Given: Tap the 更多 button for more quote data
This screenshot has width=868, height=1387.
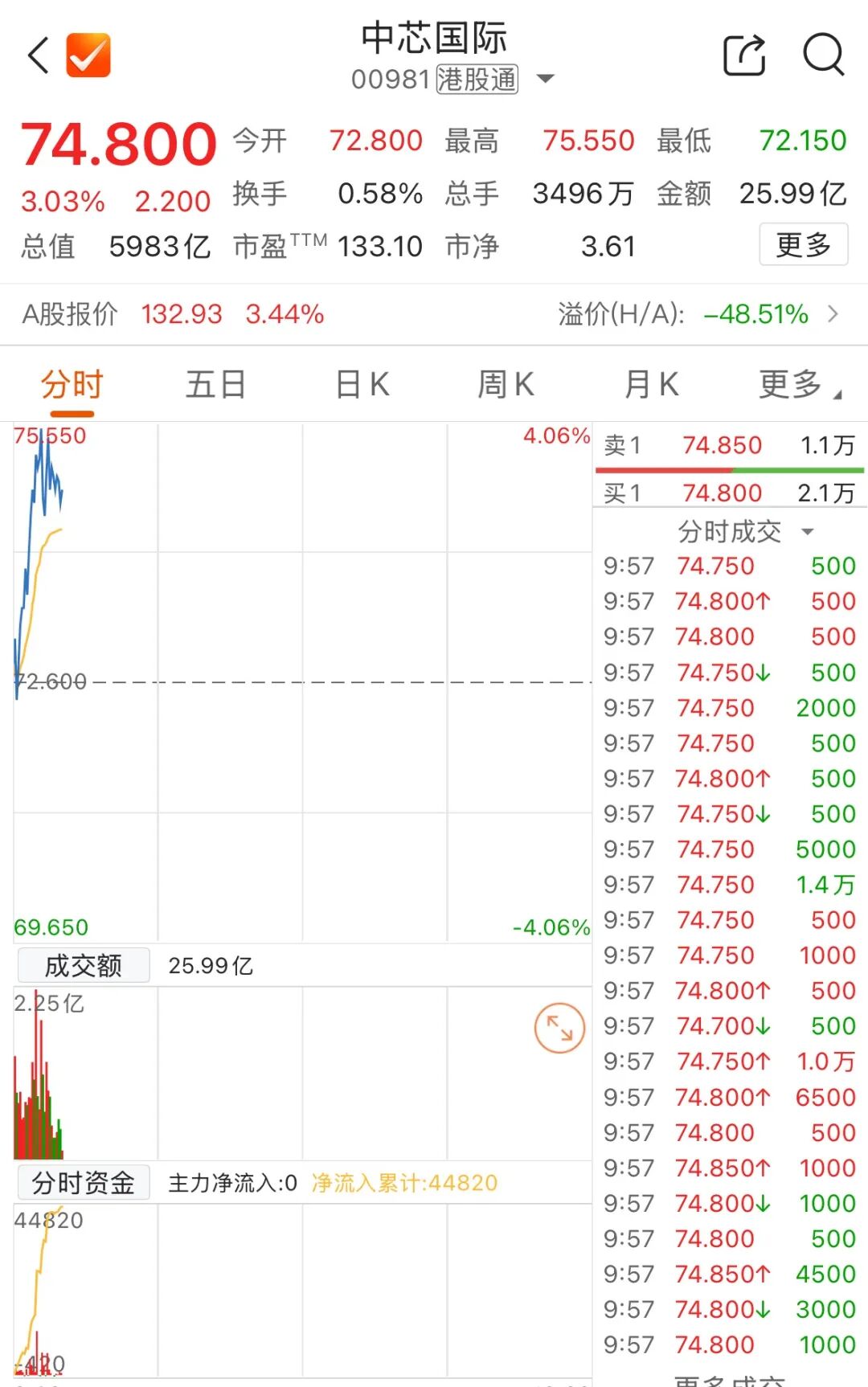Looking at the screenshot, I should 803,244.
